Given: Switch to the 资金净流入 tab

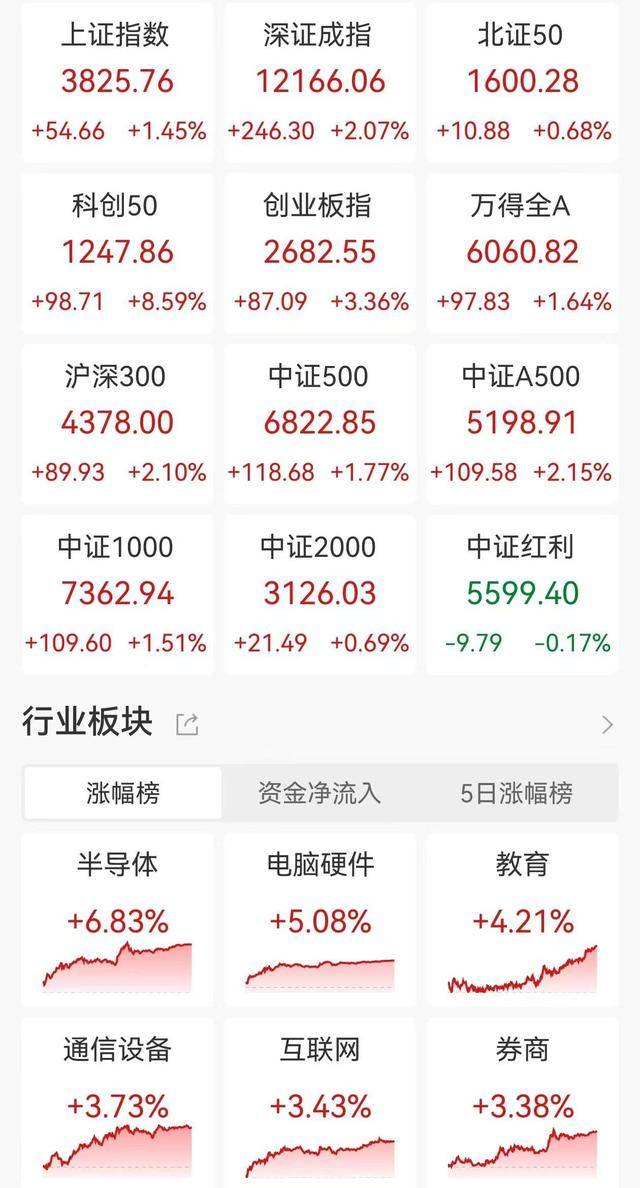Looking at the screenshot, I should (x=320, y=793).
